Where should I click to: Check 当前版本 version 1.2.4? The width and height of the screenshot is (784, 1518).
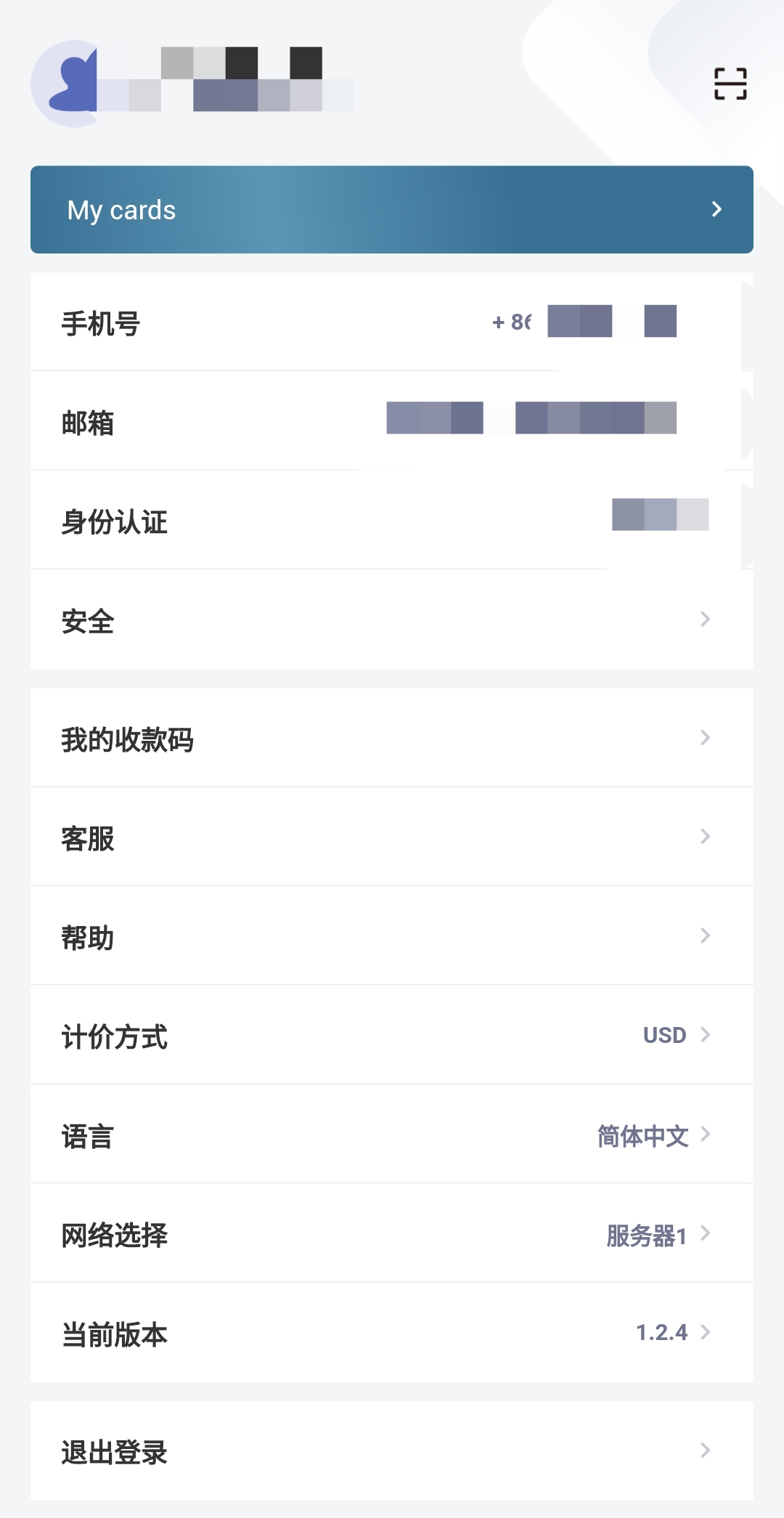click(392, 1333)
